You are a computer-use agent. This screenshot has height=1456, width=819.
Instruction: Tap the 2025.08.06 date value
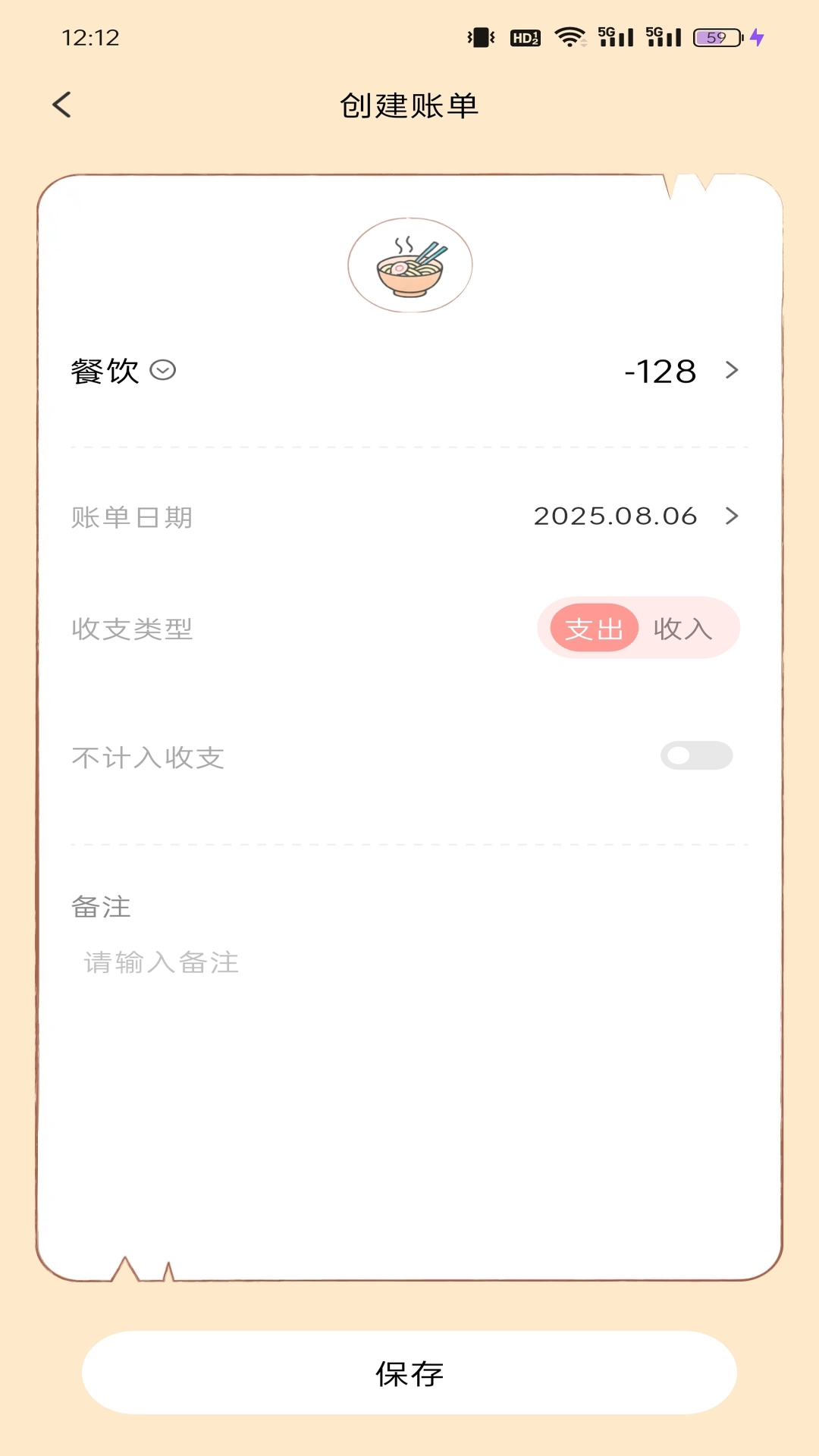(614, 516)
